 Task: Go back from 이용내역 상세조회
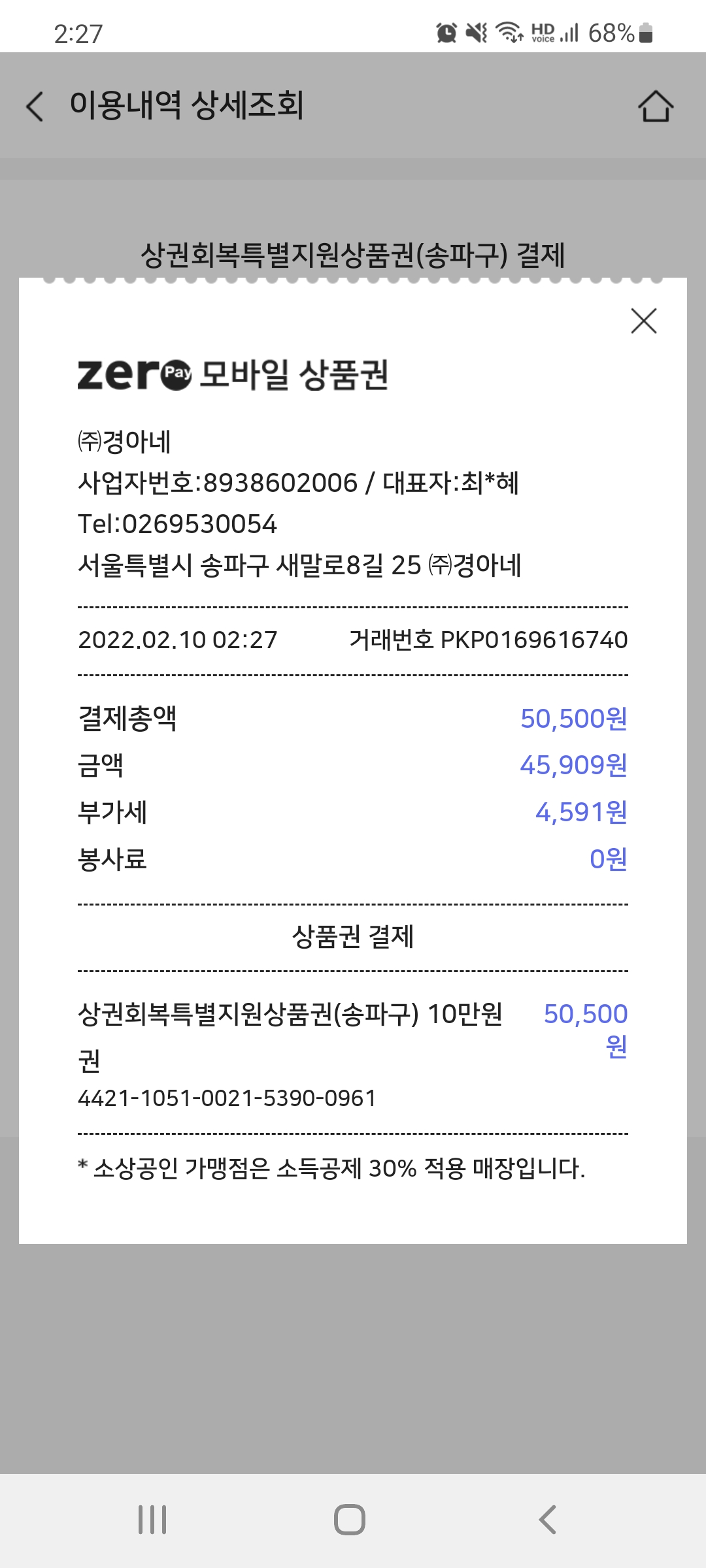pyautogui.click(x=35, y=106)
